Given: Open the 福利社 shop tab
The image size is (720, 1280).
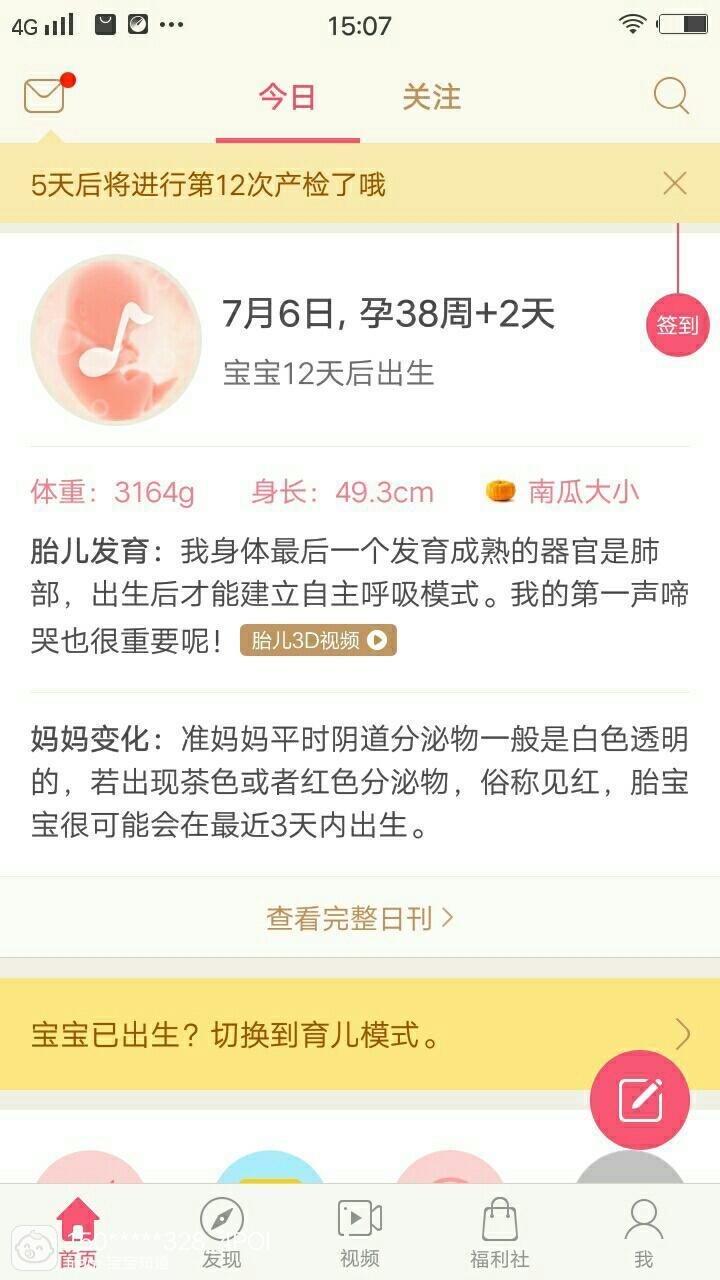Looking at the screenshot, I should pos(500,1233).
